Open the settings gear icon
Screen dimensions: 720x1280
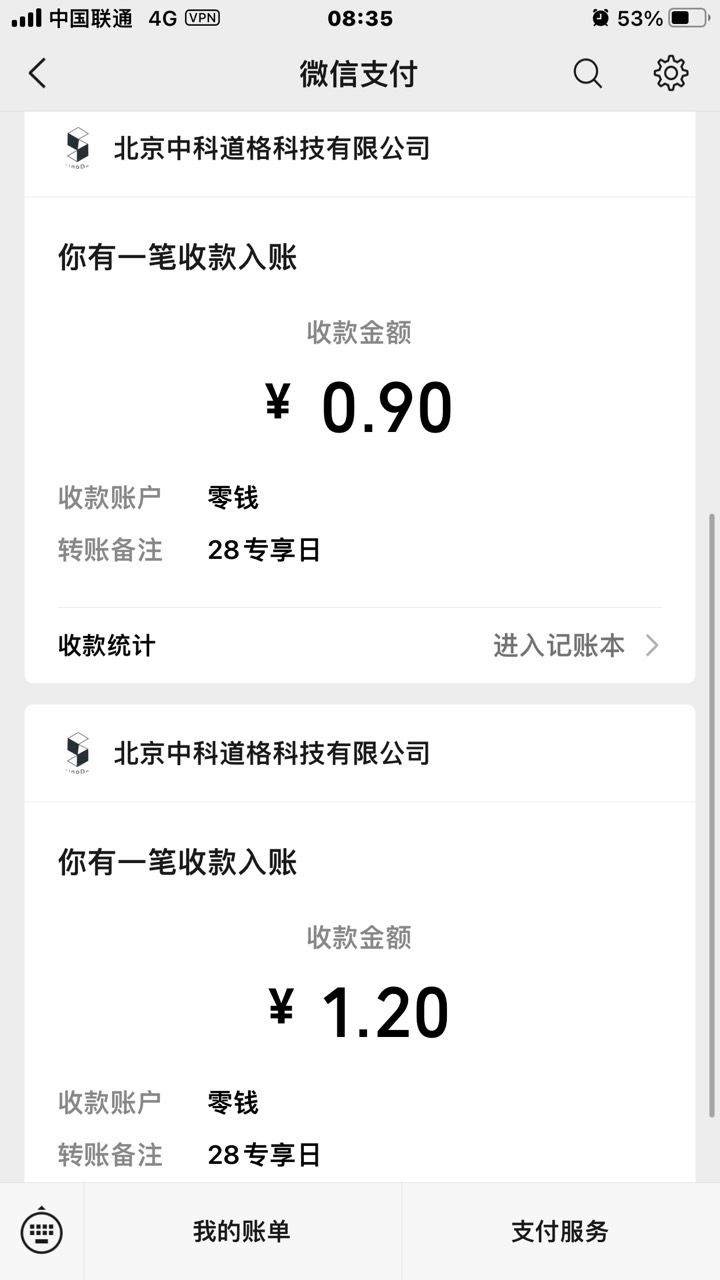671,73
